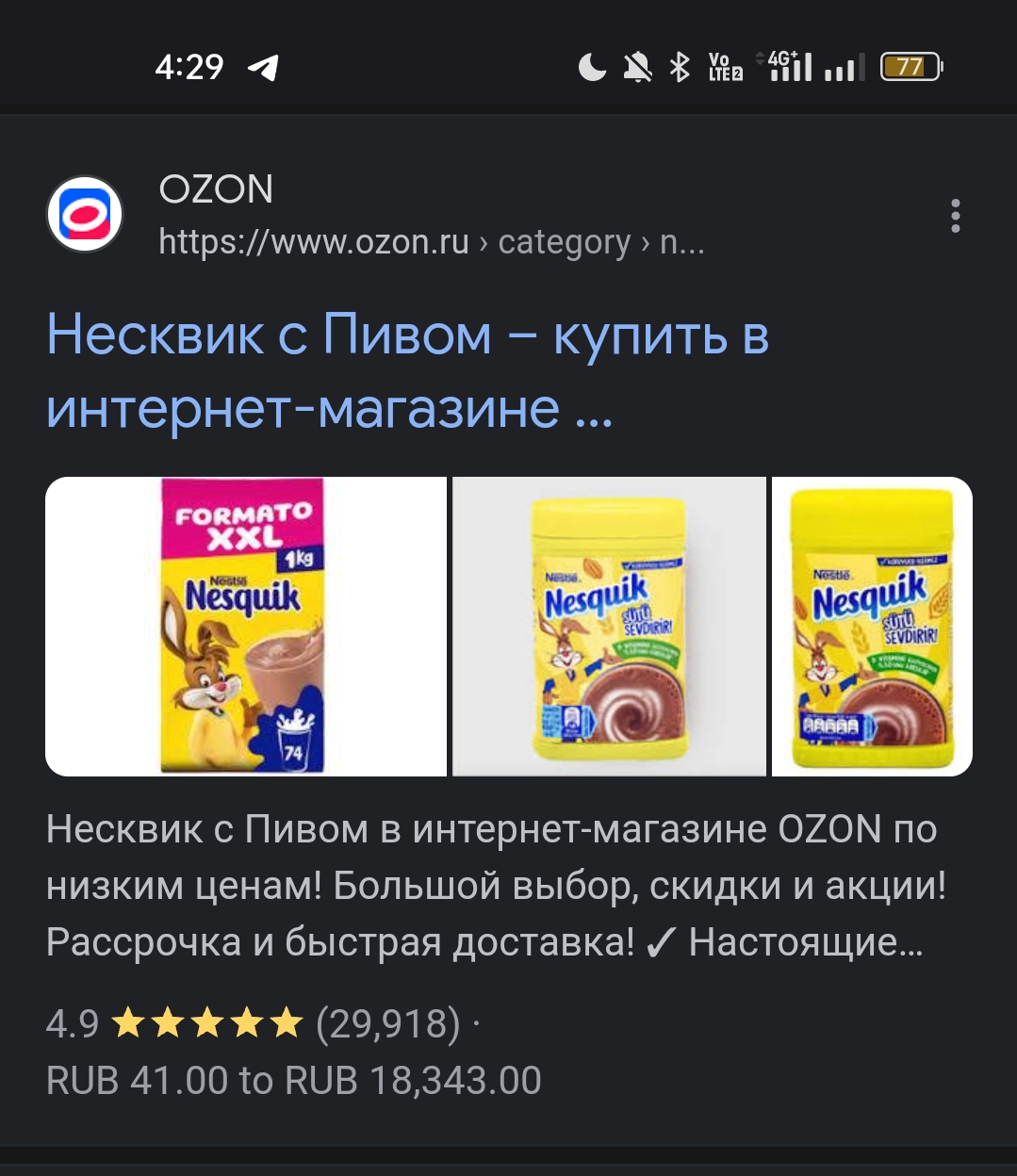Open the Formato XXL 1kg Nesquik image
The image size is (1017, 1176).
(x=246, y=627)
